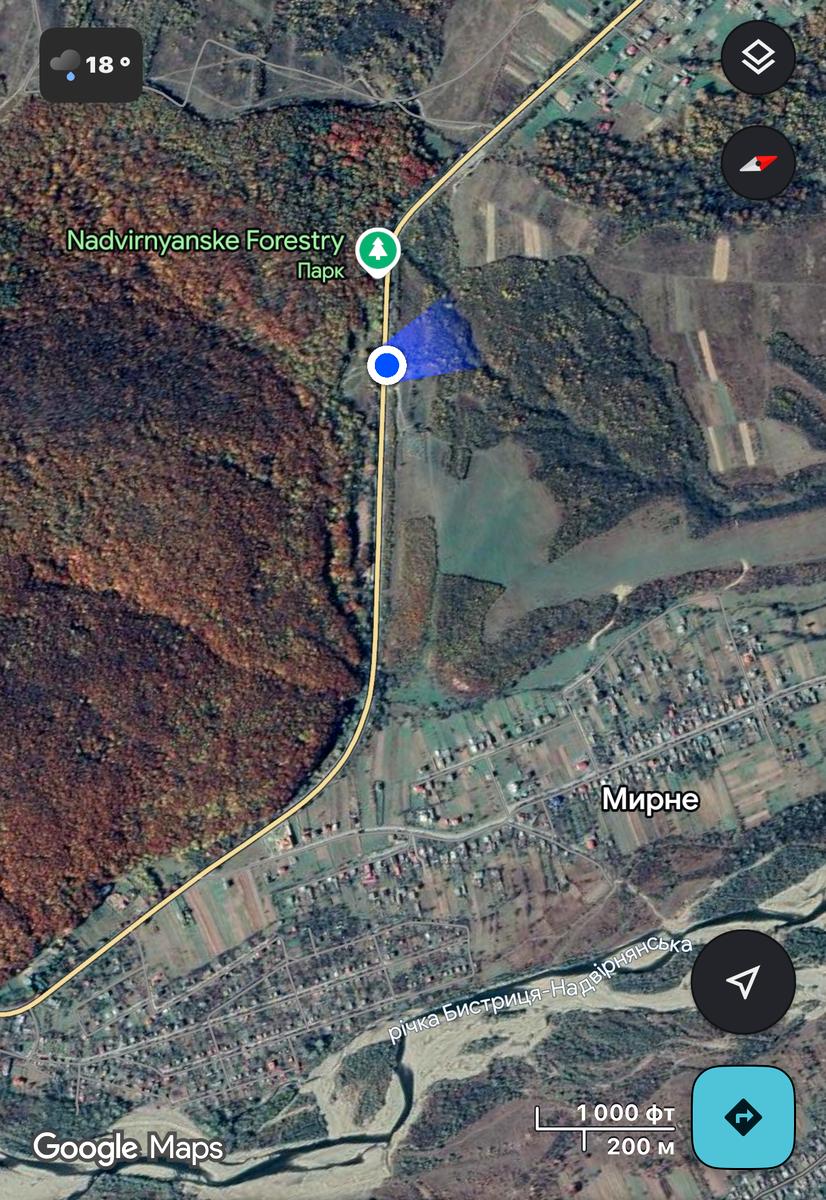Viewport: 826px width, 1200px height.
Task: Open the map layers selector
Action: [758, 59]
